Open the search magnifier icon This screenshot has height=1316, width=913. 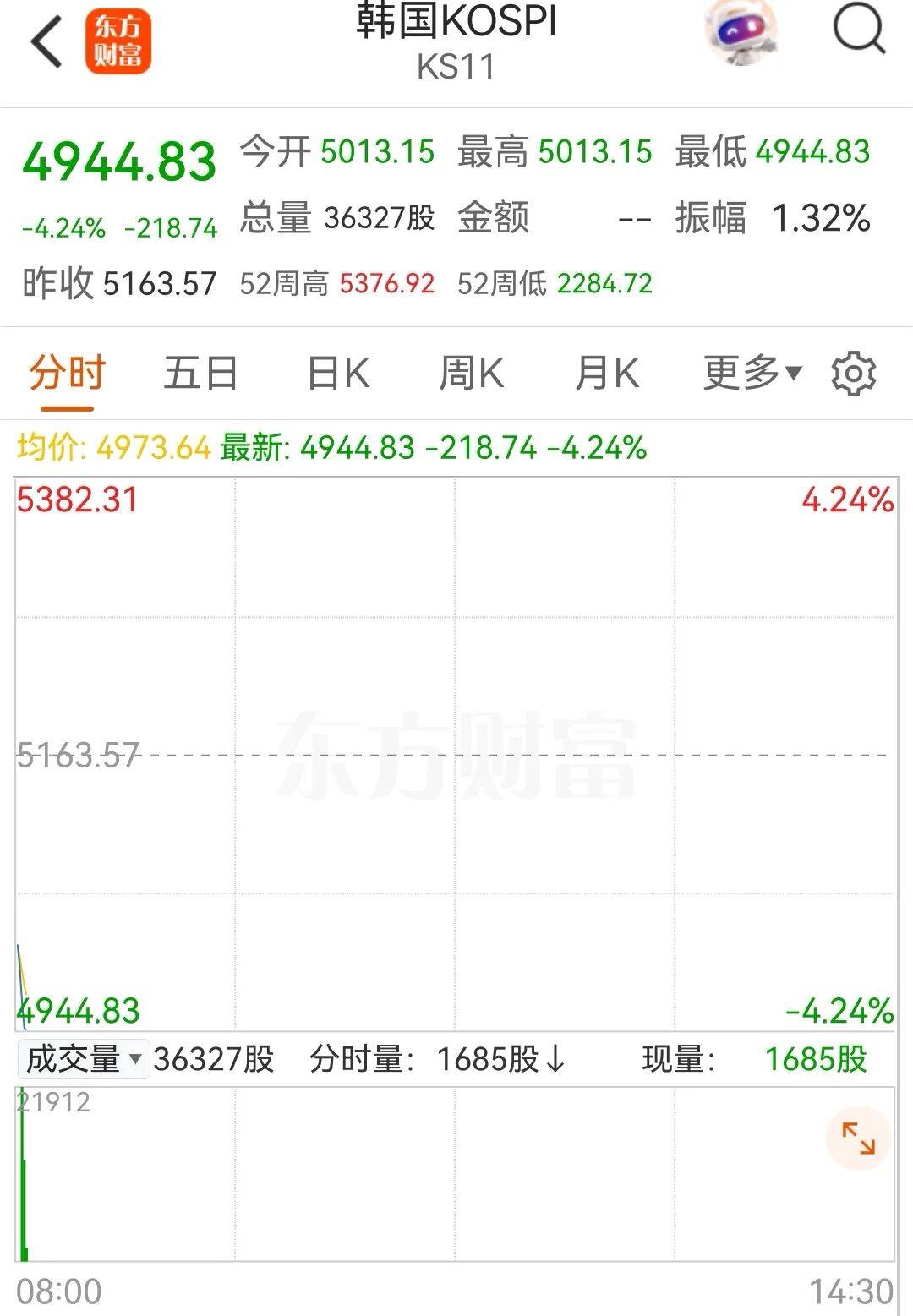point(858,30)
